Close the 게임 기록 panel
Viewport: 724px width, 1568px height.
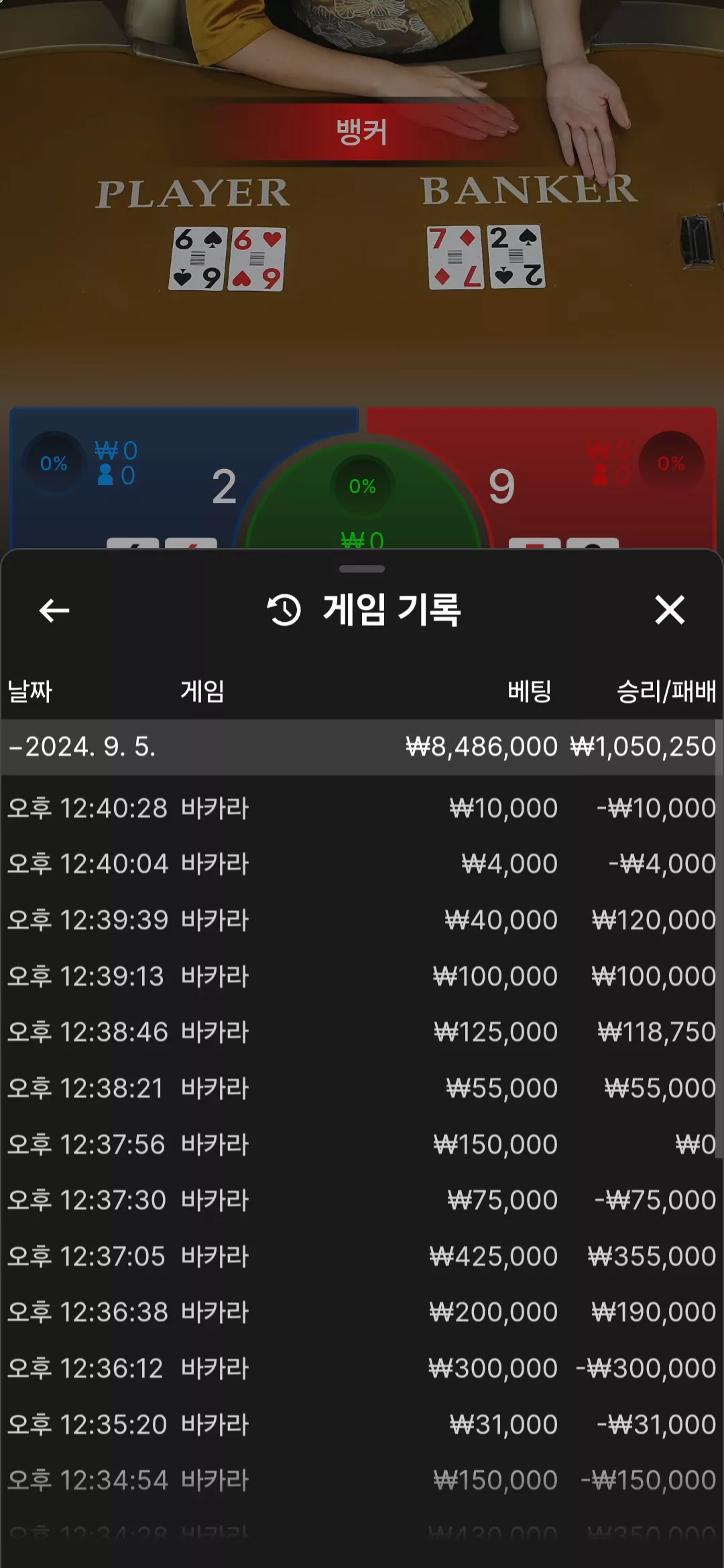point(670,610)
